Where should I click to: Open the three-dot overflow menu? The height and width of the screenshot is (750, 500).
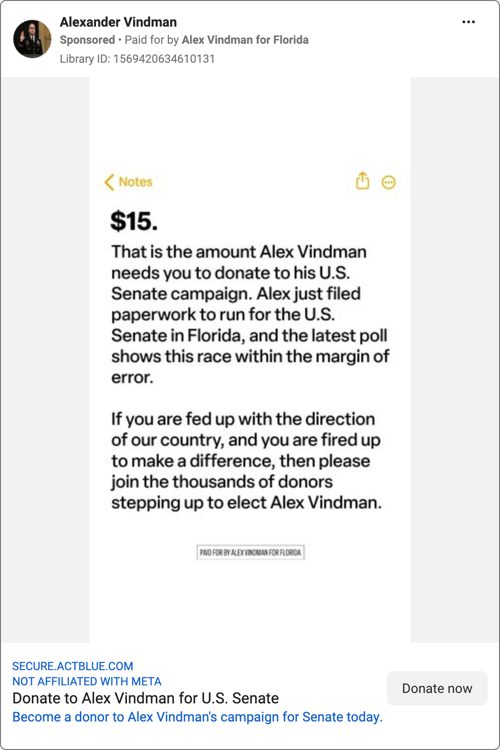(468, 22)
